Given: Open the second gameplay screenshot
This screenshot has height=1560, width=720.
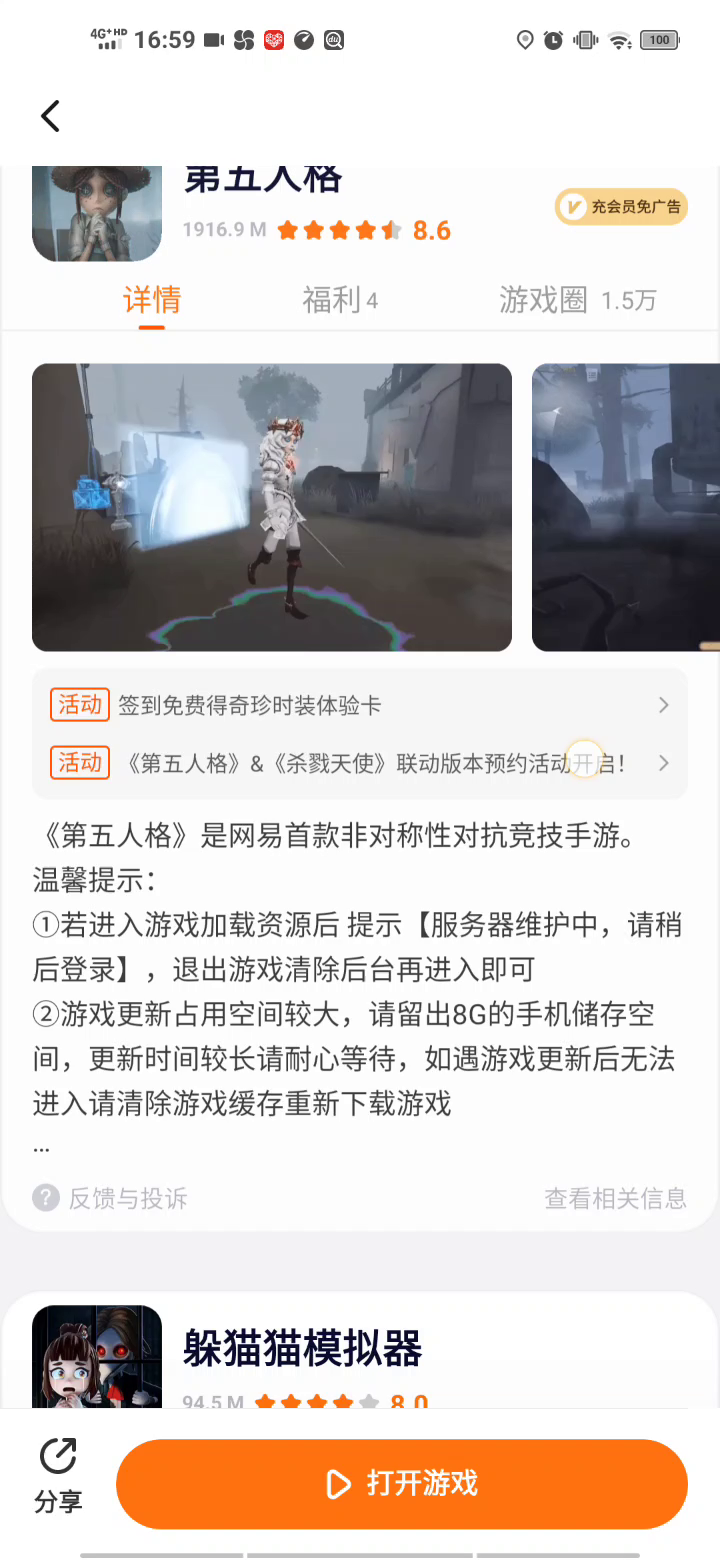Looking at the screenshot, I should [625, 507].
